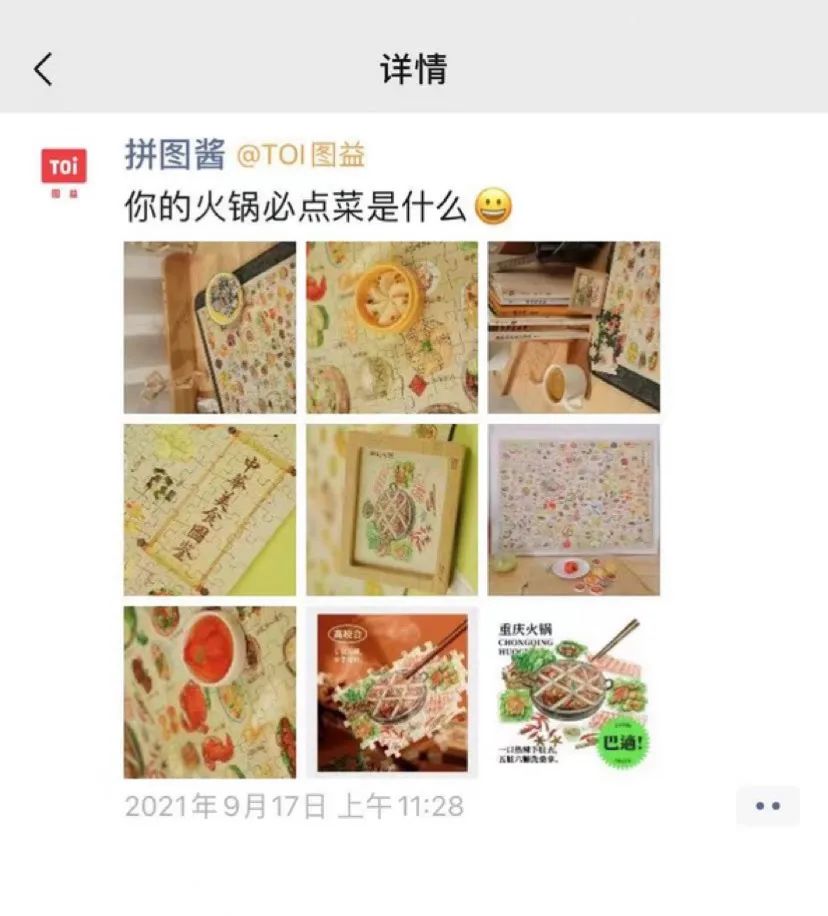Open the full food poster puzzle photo
Viewport: 828px width, 916px height.
click(574, 507)
